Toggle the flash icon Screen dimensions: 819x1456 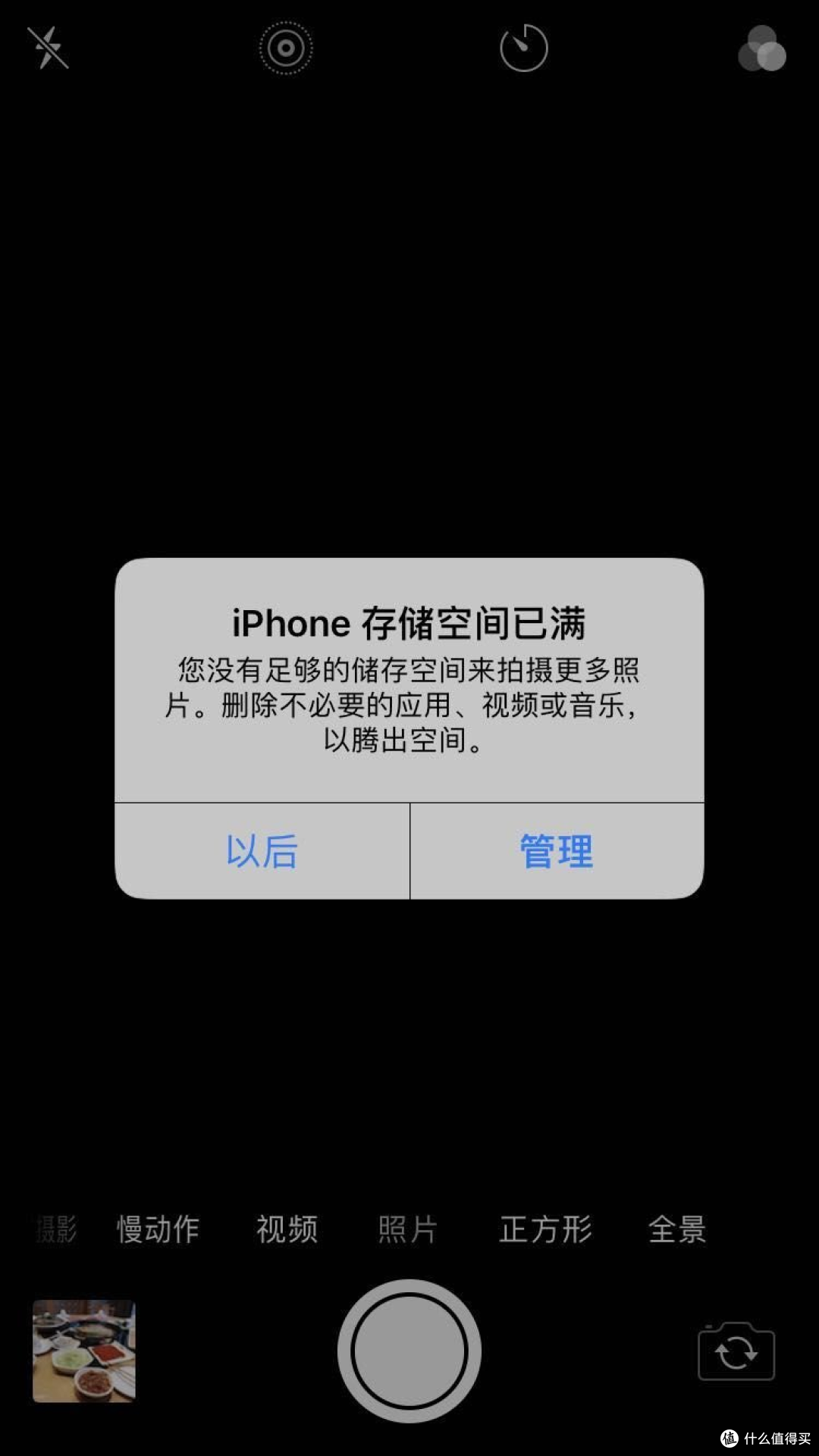pyautogui.click(x=48, y=48)
